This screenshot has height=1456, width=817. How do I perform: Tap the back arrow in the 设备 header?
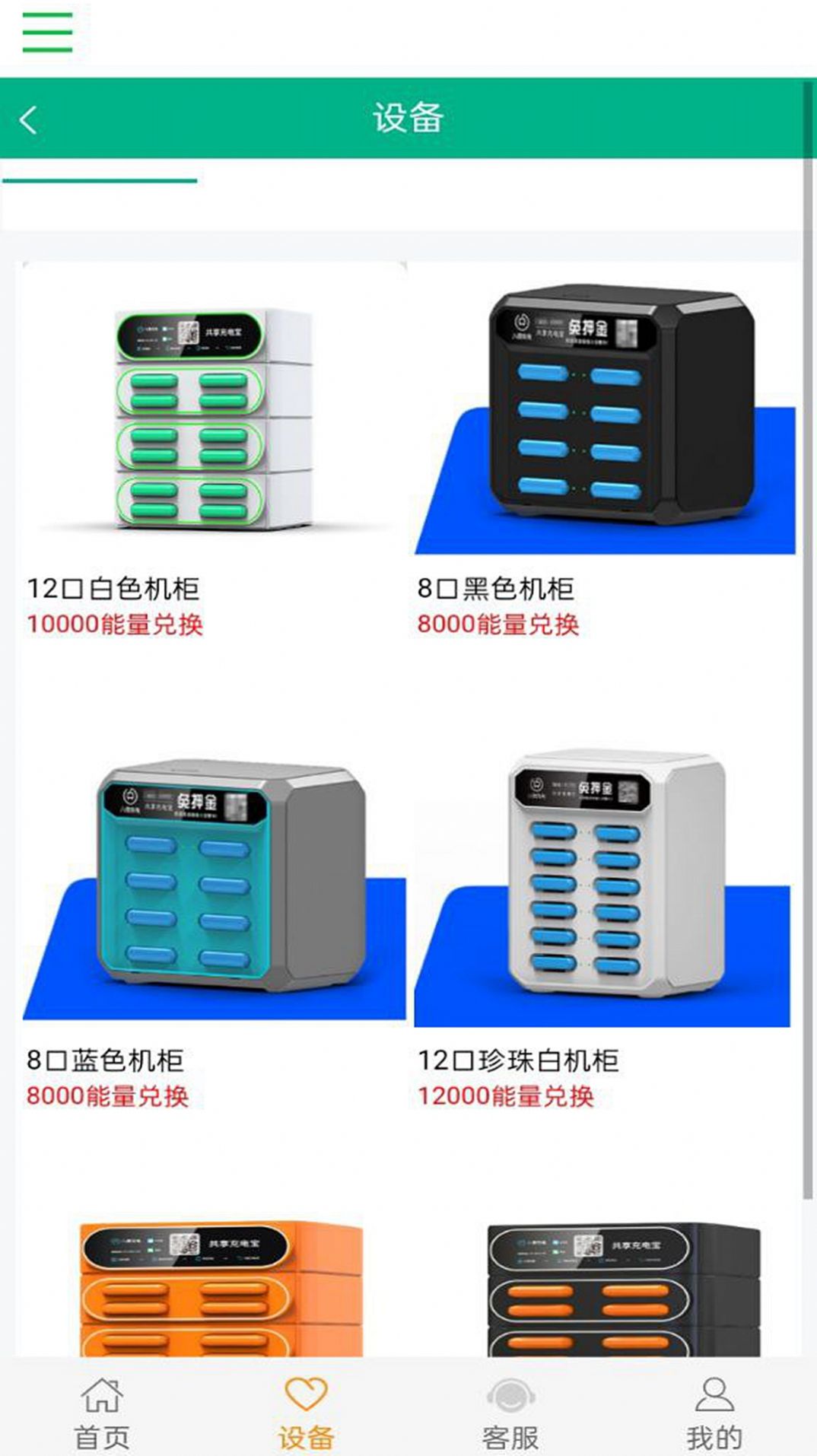(29, 120)
